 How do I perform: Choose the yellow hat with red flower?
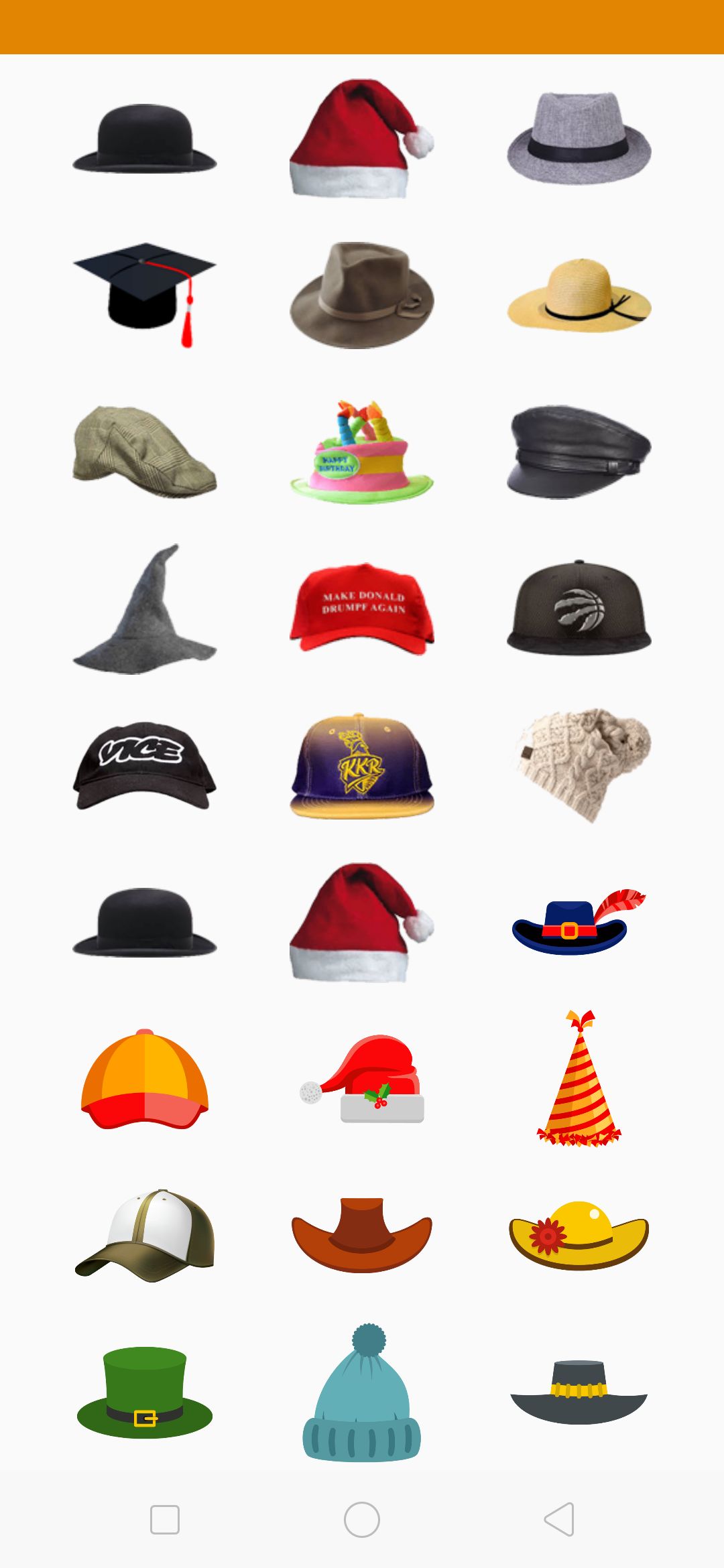click(x=579, y=1235)
